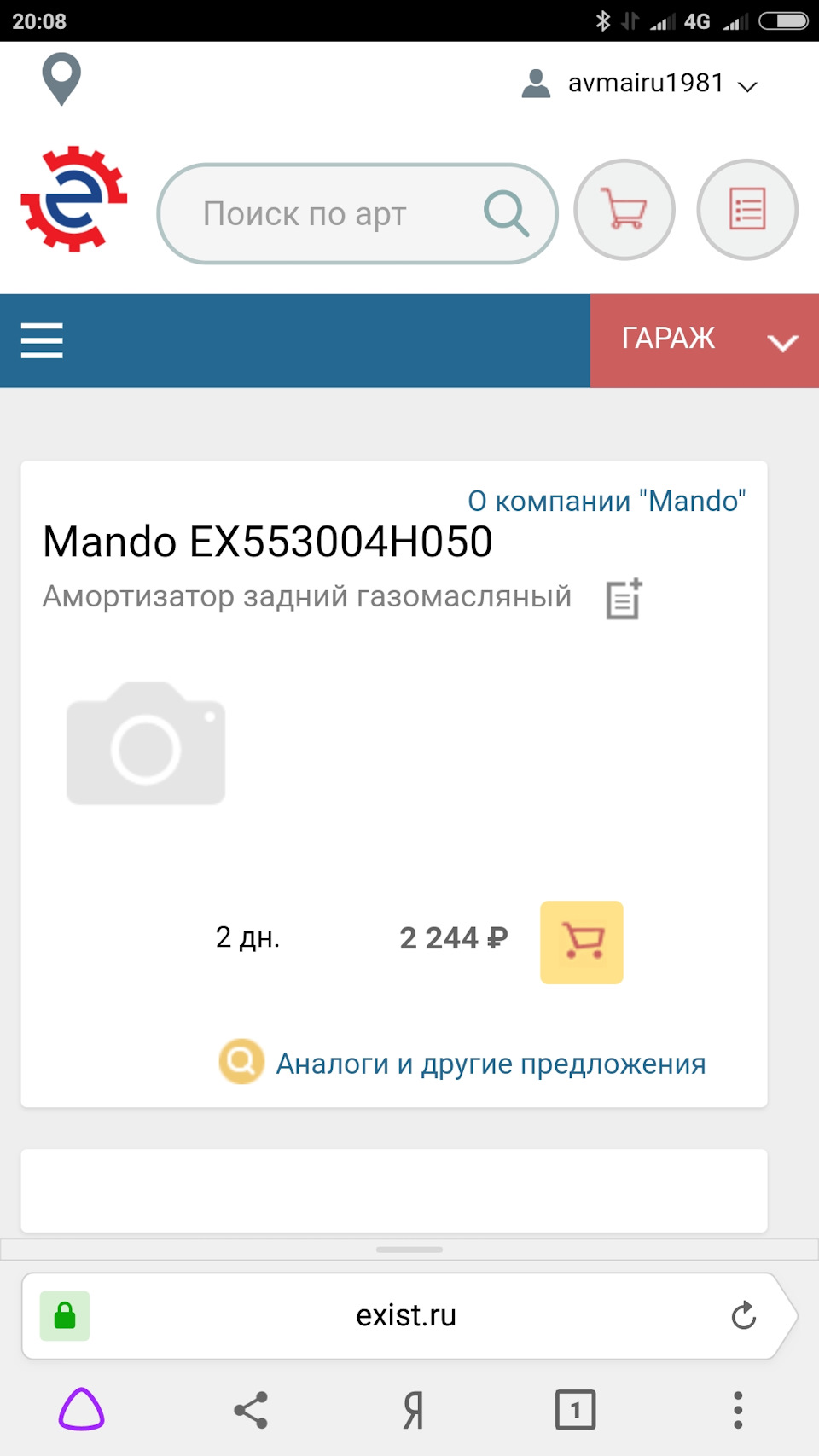Image resolution: width=819 pixels, height=1456 pixels.
Task: Open the location pin selector
Action: (61, 79)
